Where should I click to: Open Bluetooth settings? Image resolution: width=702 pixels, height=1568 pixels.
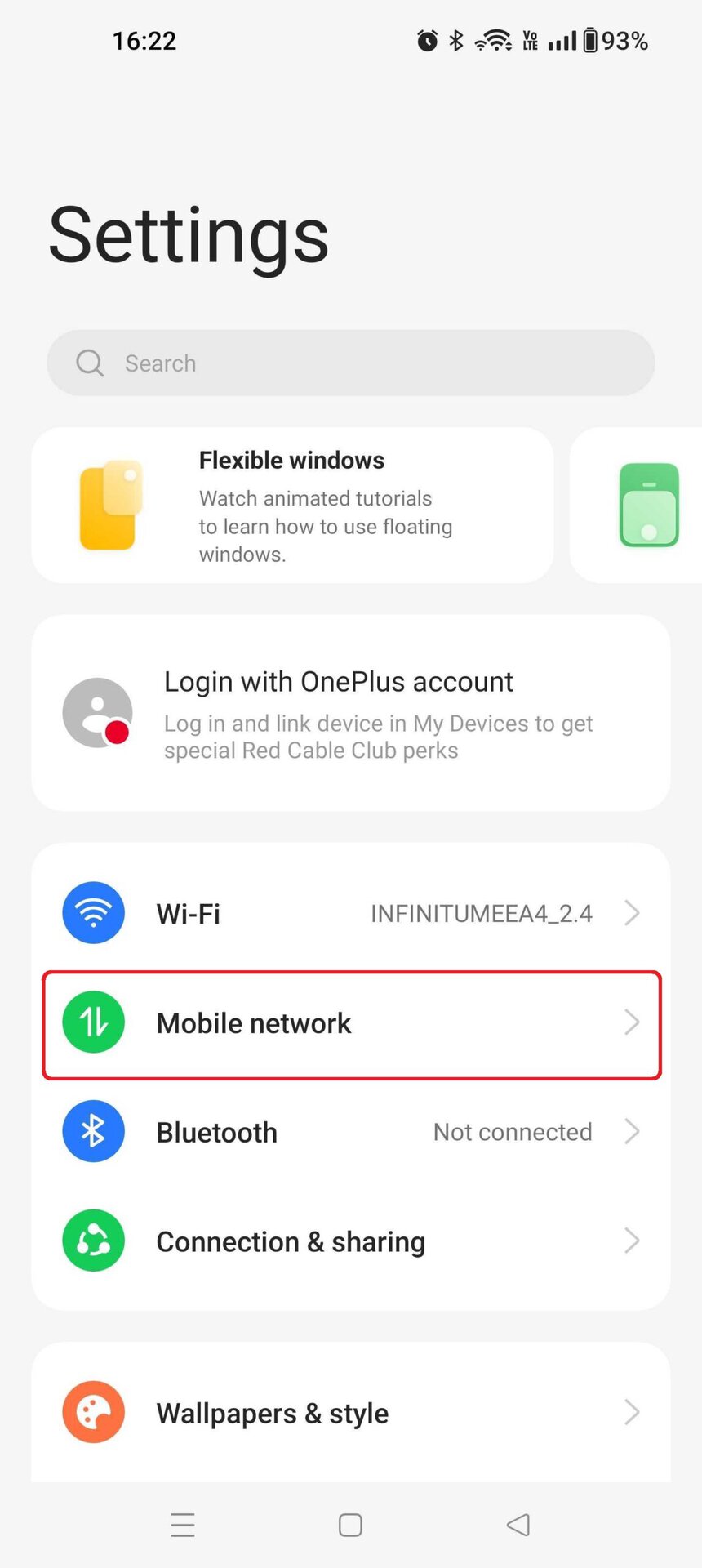click(351, 1132)
